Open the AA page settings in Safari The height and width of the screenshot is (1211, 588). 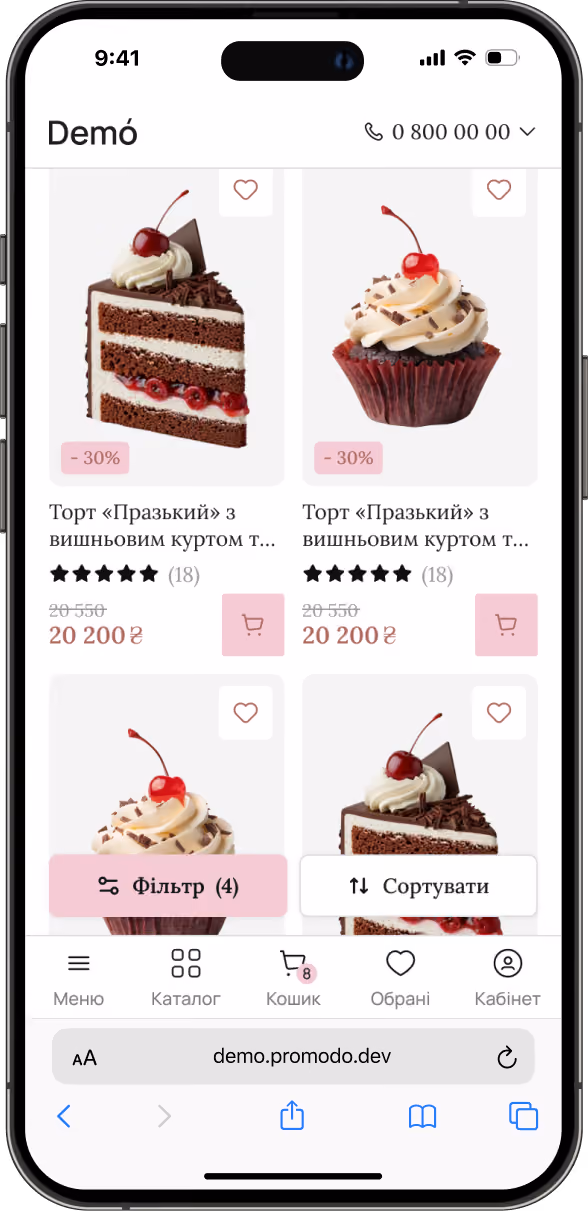[x=85, y=1057]
